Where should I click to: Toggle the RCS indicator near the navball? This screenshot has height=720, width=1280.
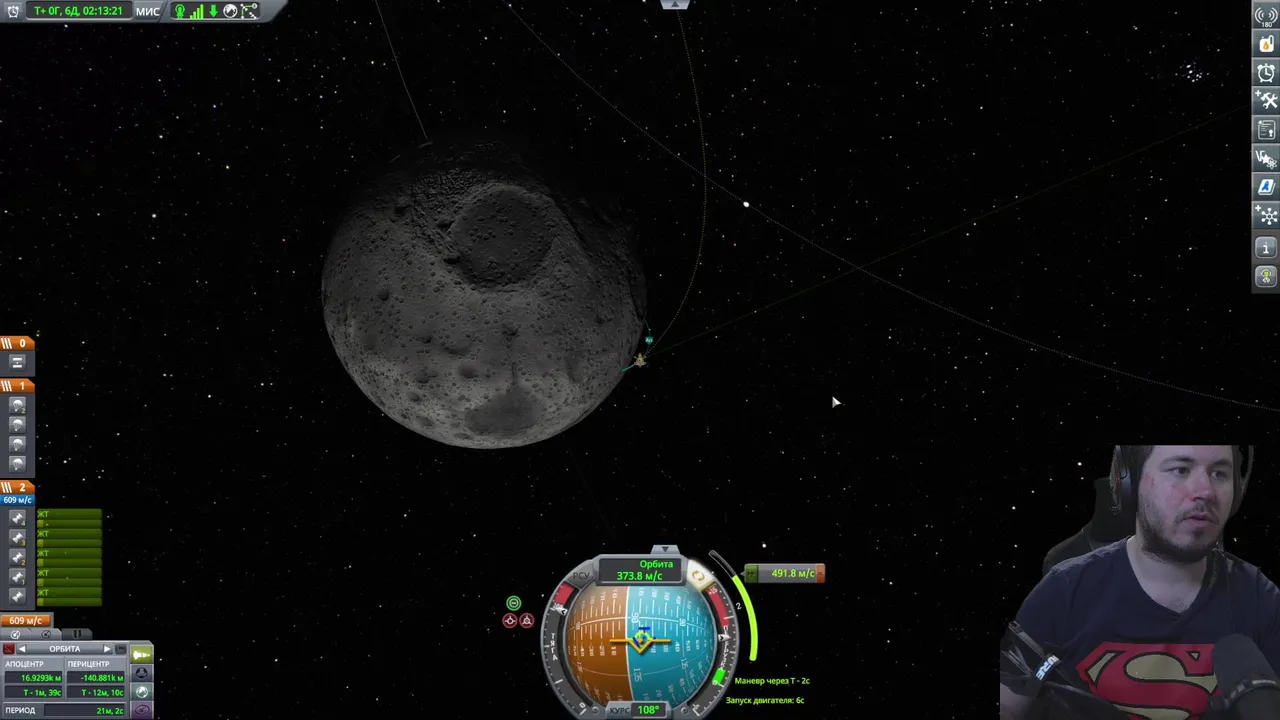pos(581,576)
